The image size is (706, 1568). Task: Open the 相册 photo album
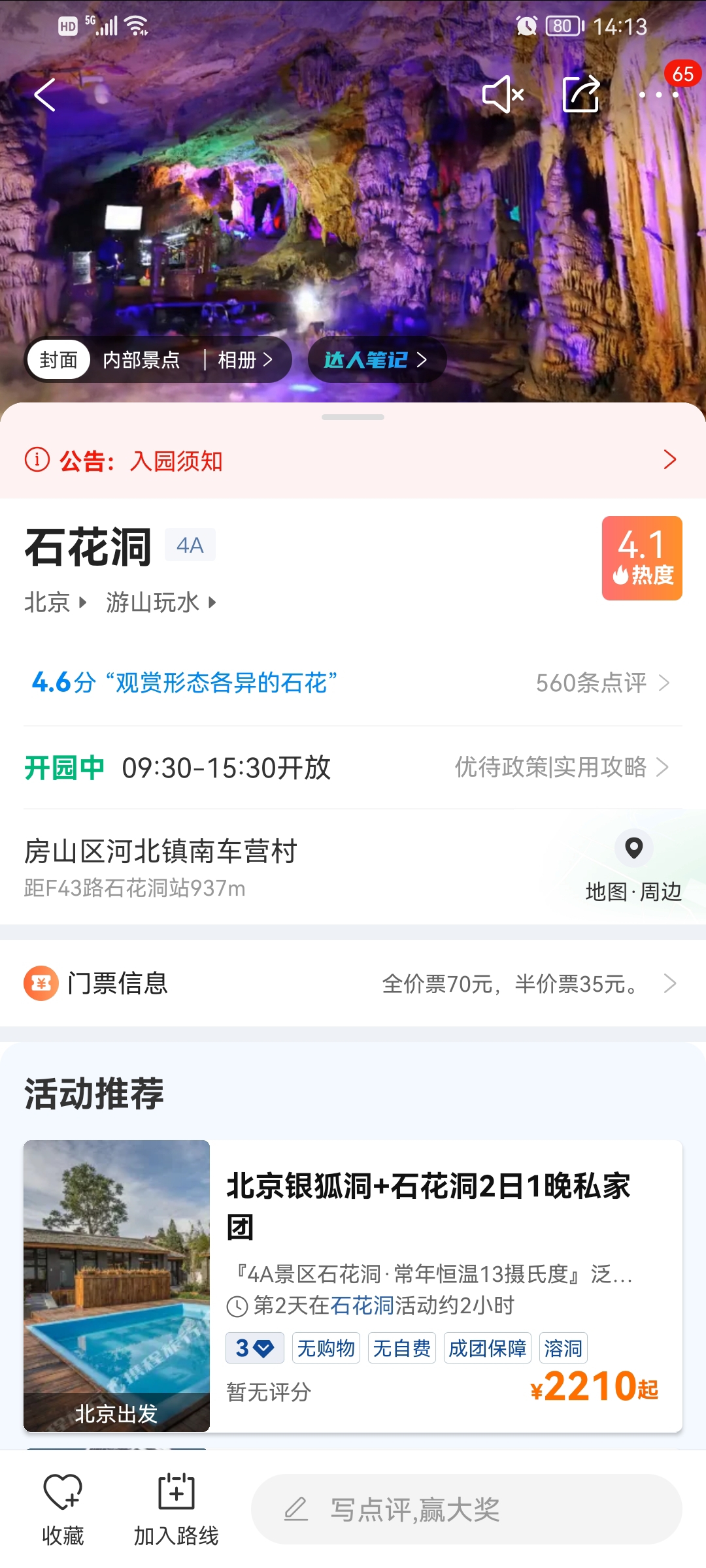[244, 360]
